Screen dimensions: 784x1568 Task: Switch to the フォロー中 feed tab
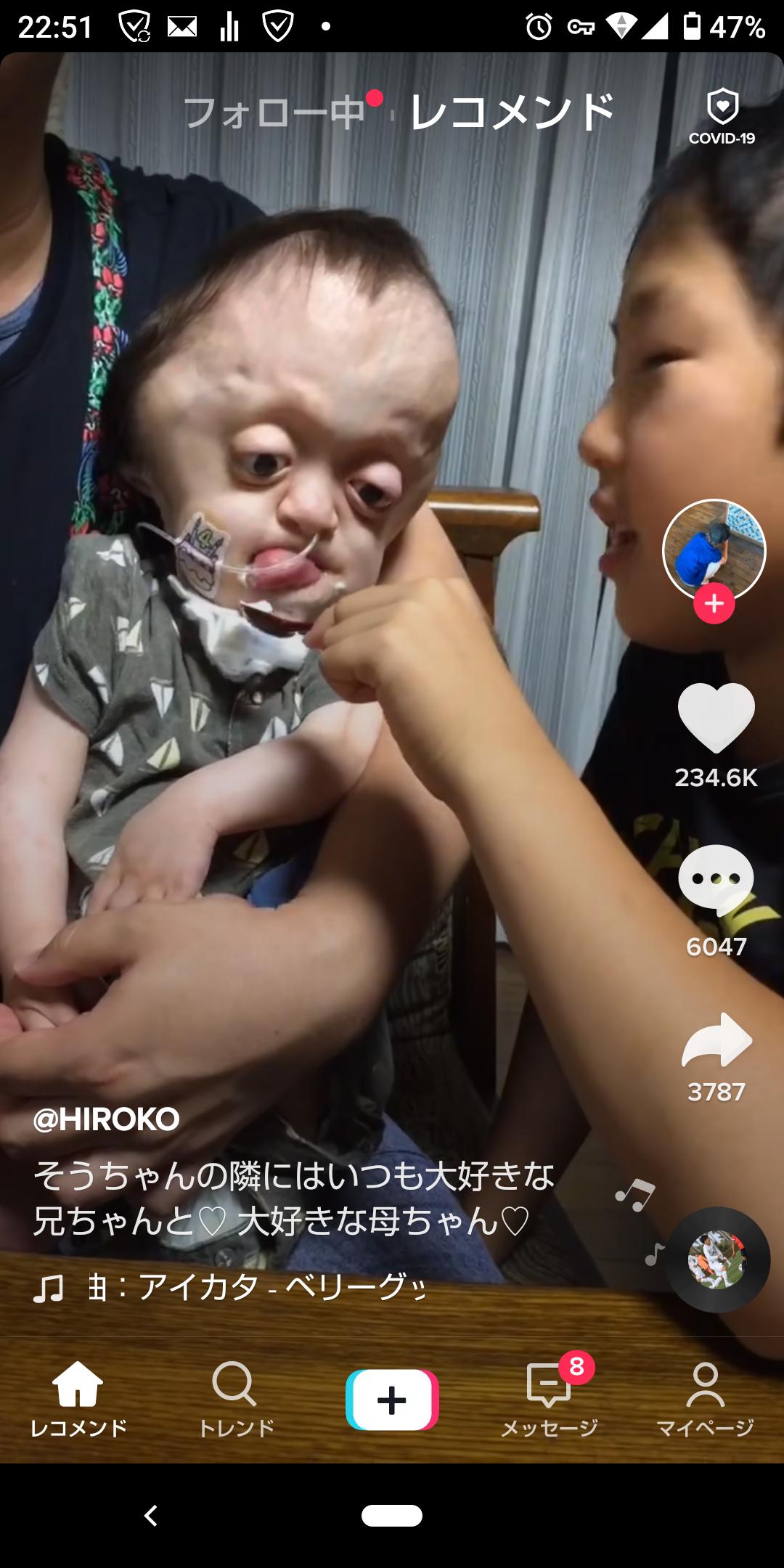(x=274, y=113)
